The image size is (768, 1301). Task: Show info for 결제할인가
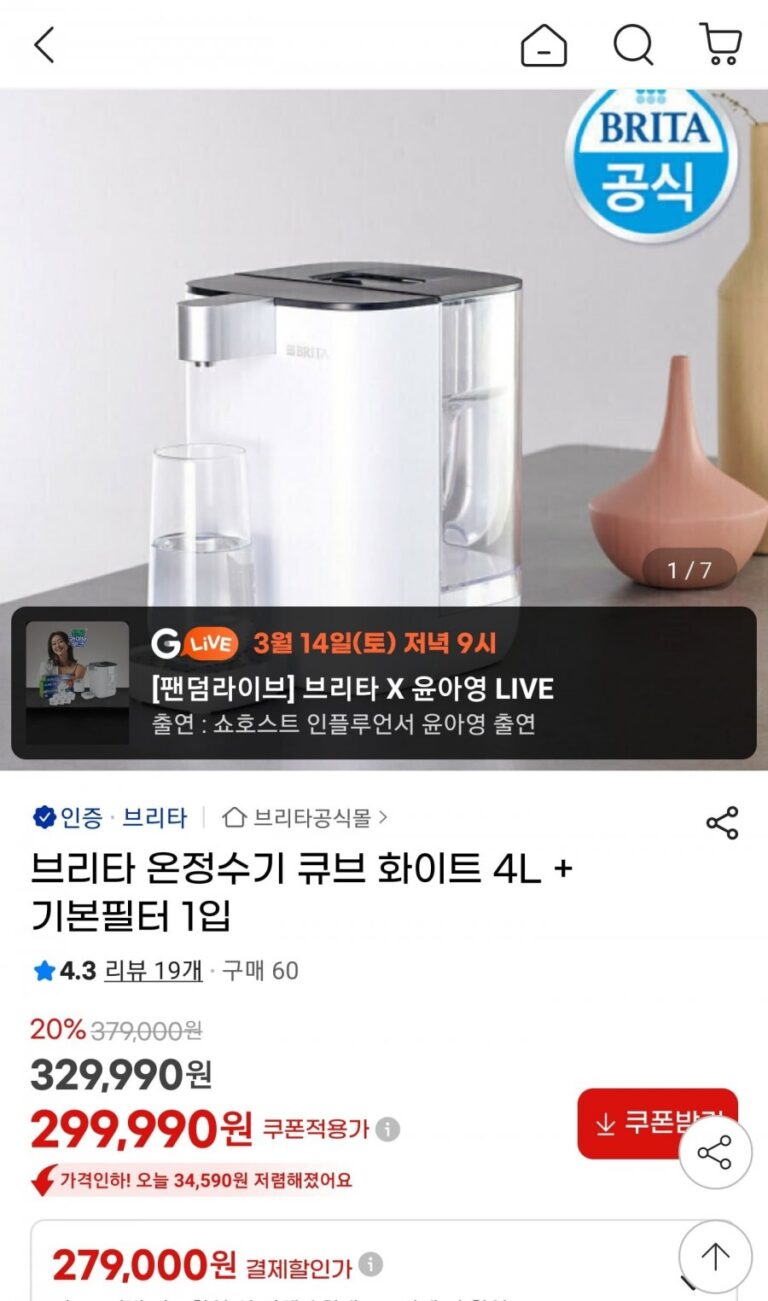pyautogui.click(x=371, y=1266)
